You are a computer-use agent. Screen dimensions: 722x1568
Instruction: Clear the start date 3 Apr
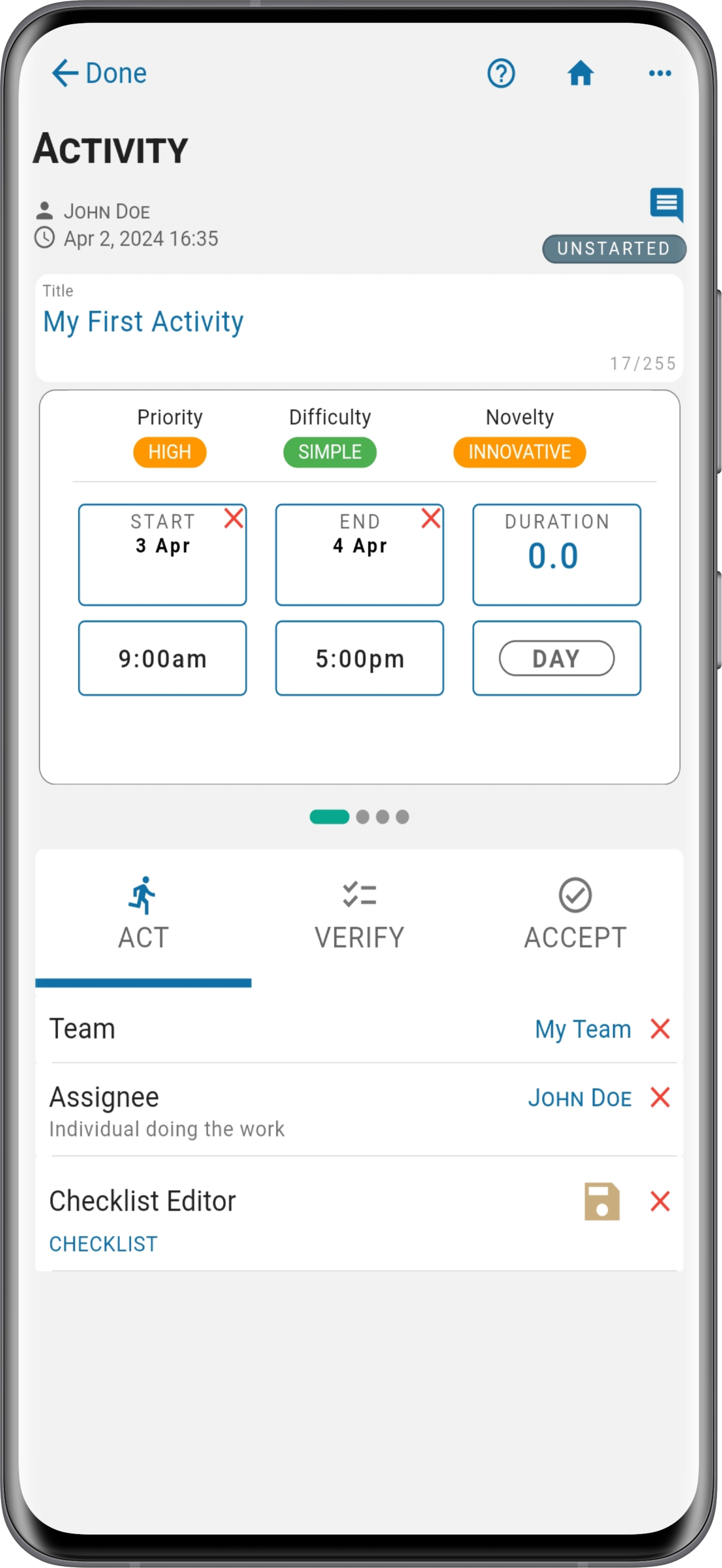pos(233,519)
